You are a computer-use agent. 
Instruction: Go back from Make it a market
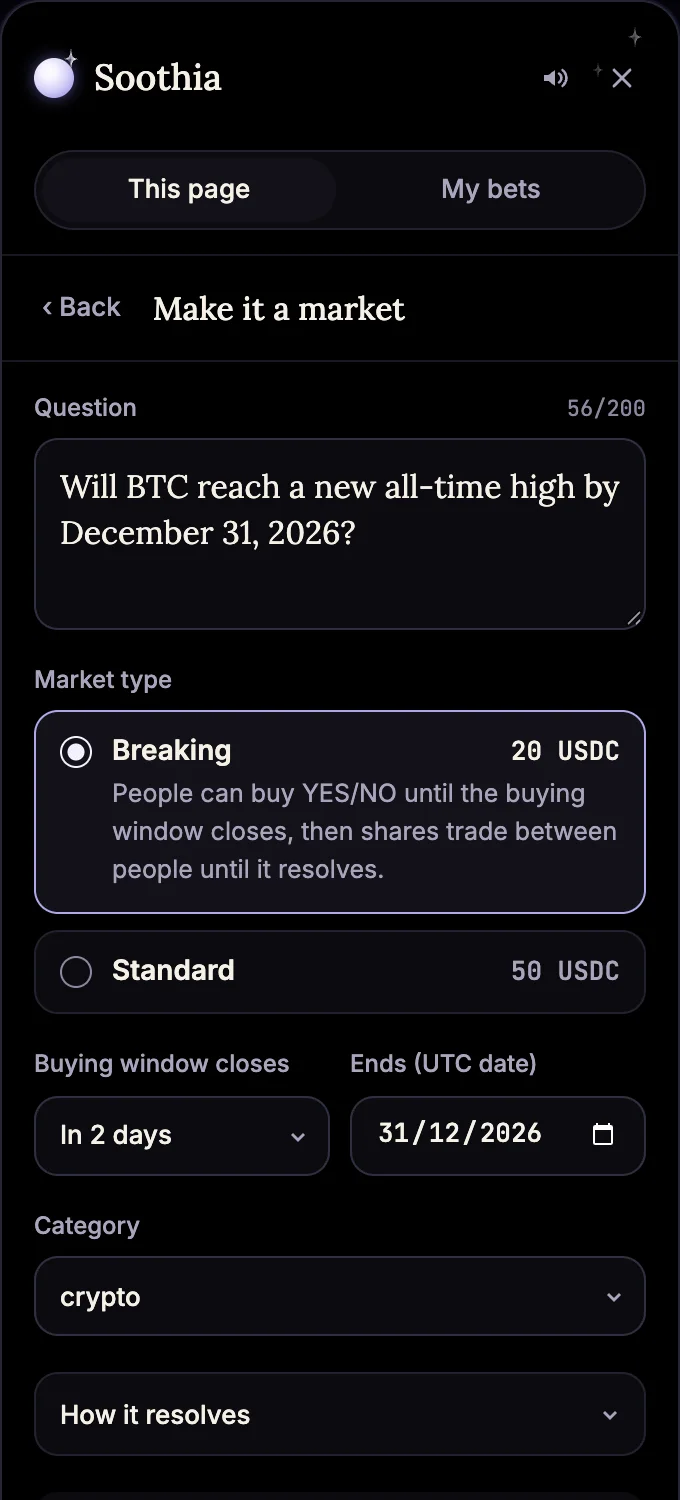[81, 307]
